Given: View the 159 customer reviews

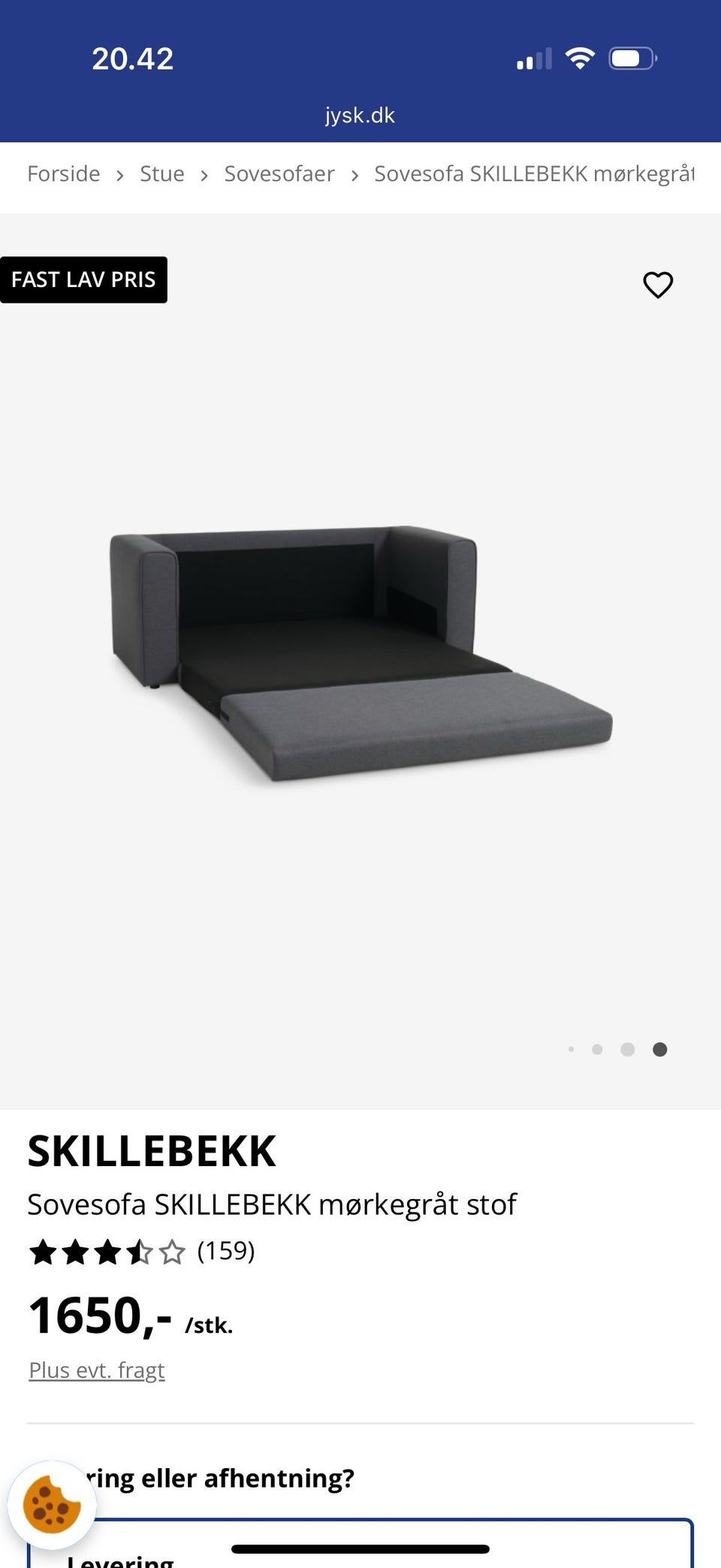Looking at the screenshot, I should tap(225, 1251).
